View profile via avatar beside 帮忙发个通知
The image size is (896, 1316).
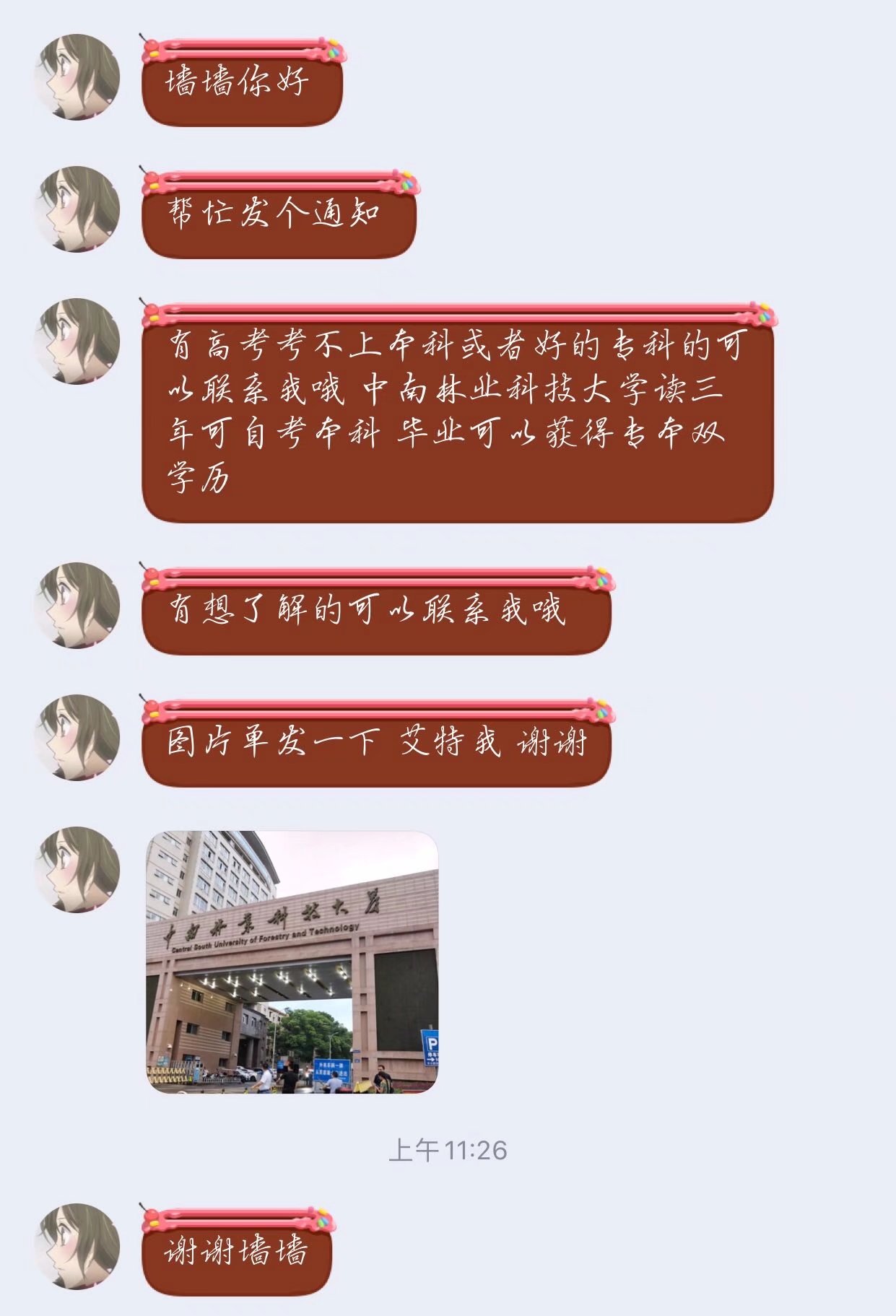click(77, 209)
